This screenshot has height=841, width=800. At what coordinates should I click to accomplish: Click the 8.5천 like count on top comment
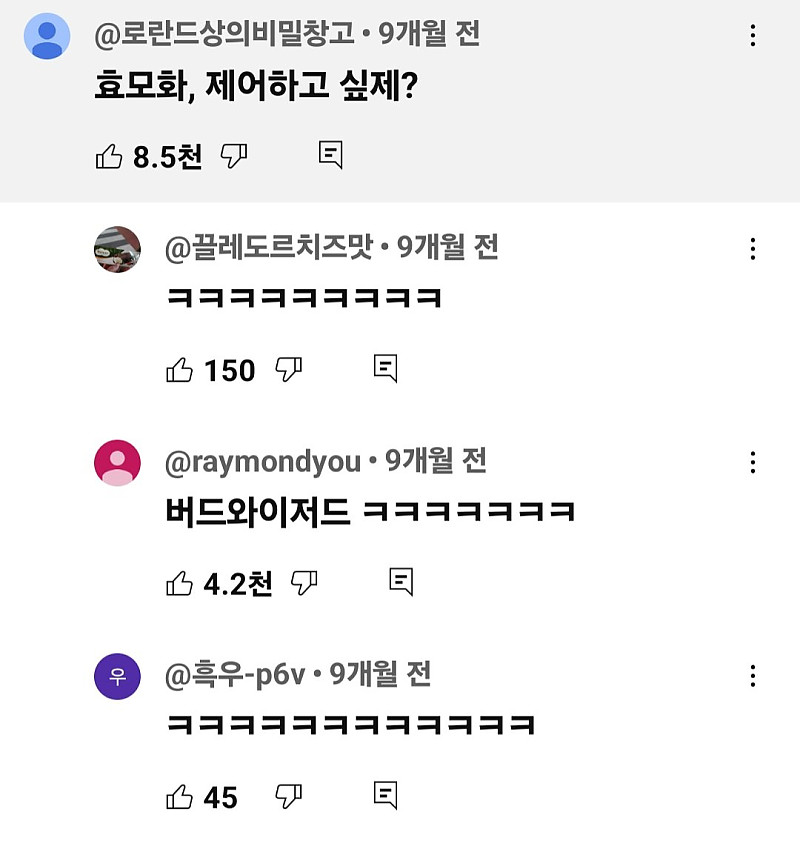pyautogui.click(x=164, y=154)
